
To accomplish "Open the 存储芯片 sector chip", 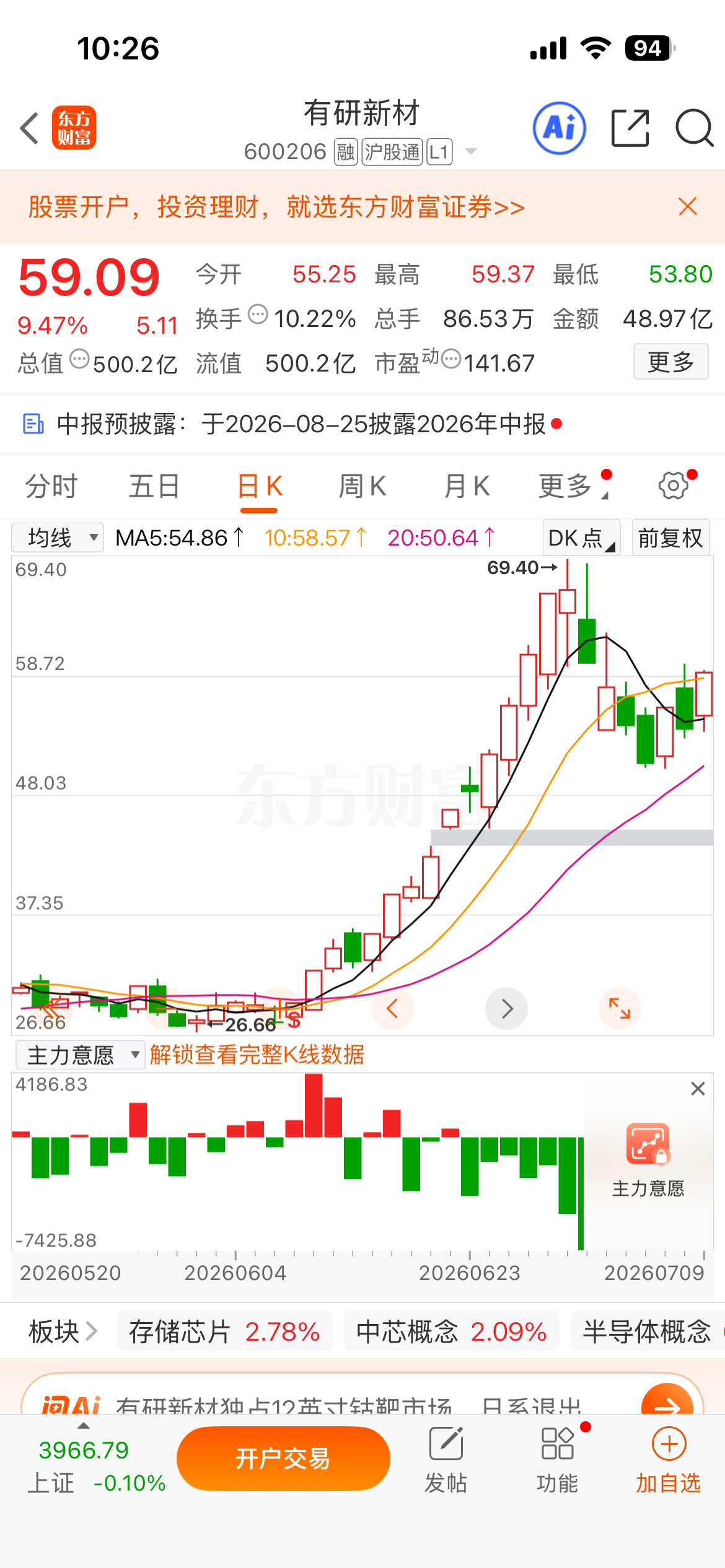I will 224,1331.
